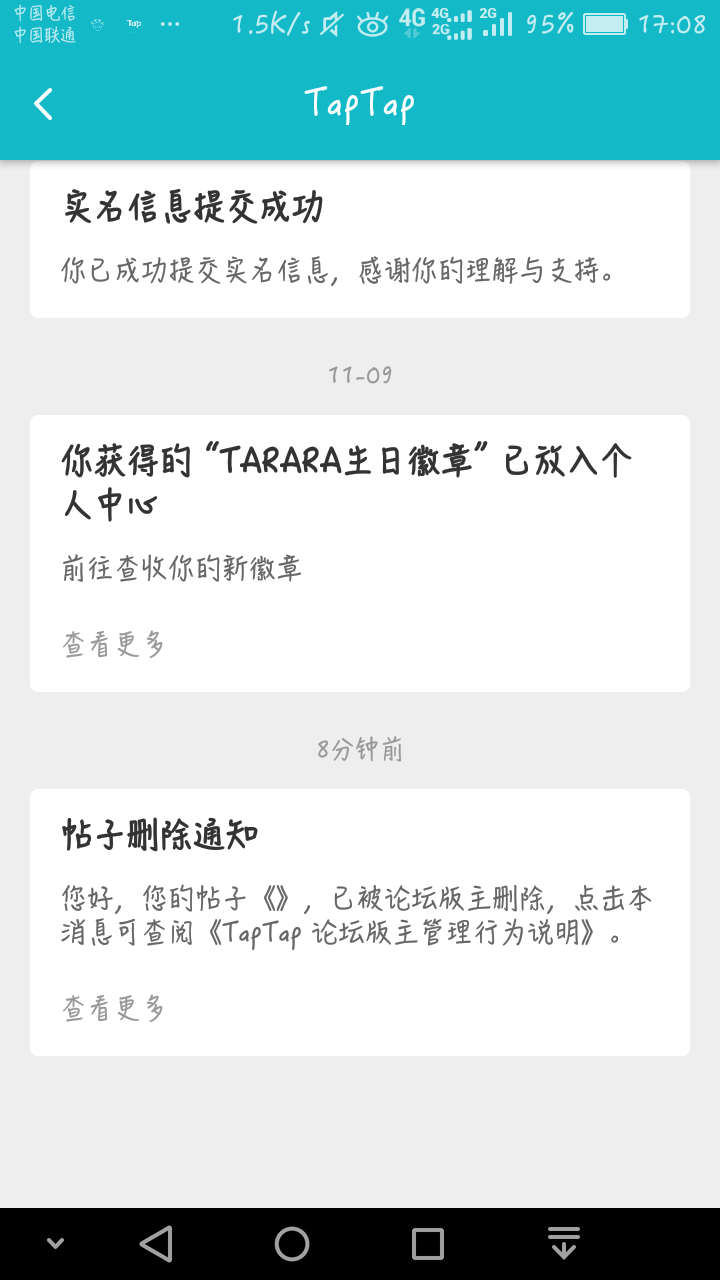
Task: Open the 实名信息提交成功 notification card
Action: [x=360, y=240]
